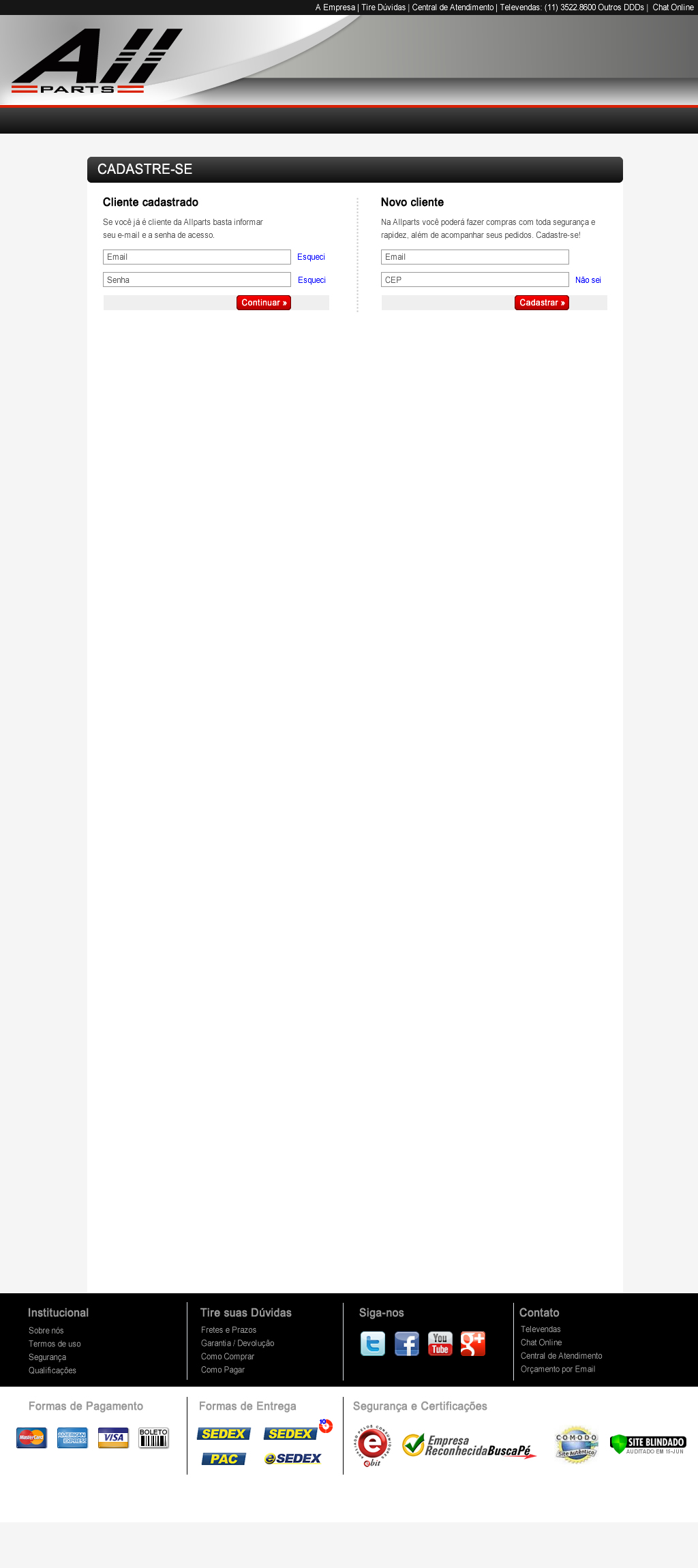Tap the Email field under Novo cliente

(474, 257)
